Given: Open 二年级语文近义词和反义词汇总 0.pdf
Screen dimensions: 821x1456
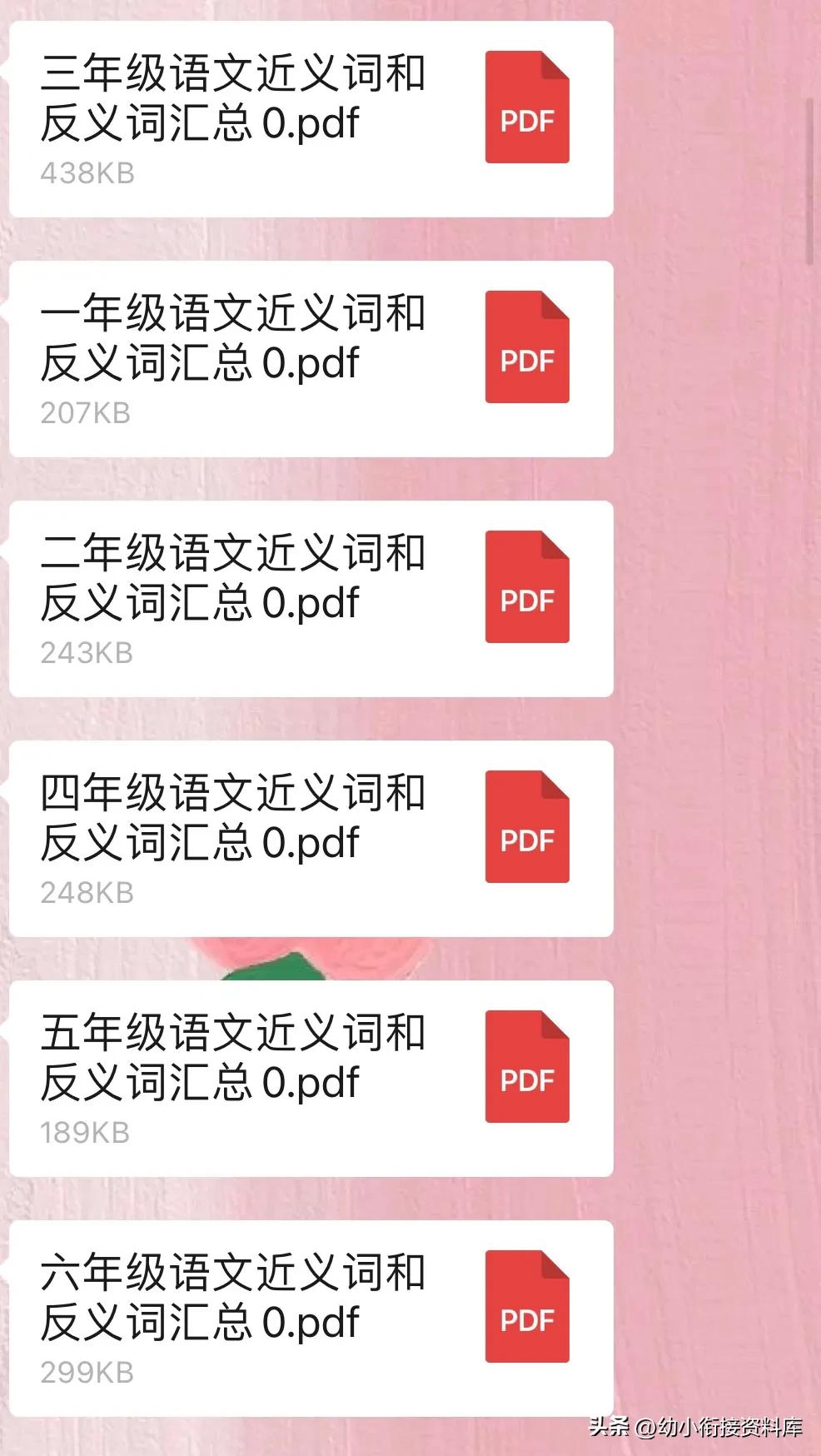Looking at the screenshot, I should point(233,575).
